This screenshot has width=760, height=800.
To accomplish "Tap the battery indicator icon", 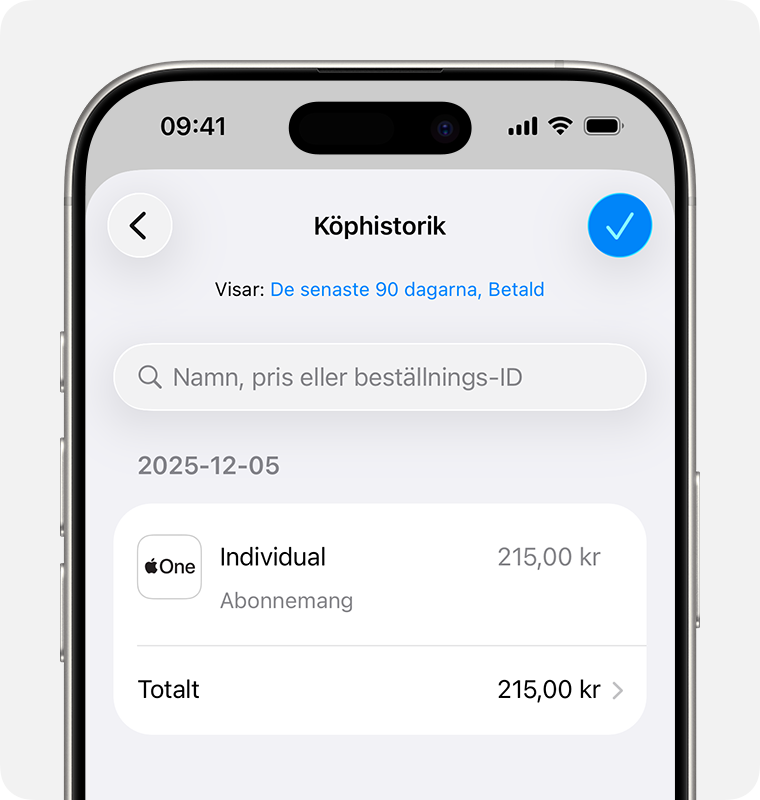I will click(x=601, y=127).
